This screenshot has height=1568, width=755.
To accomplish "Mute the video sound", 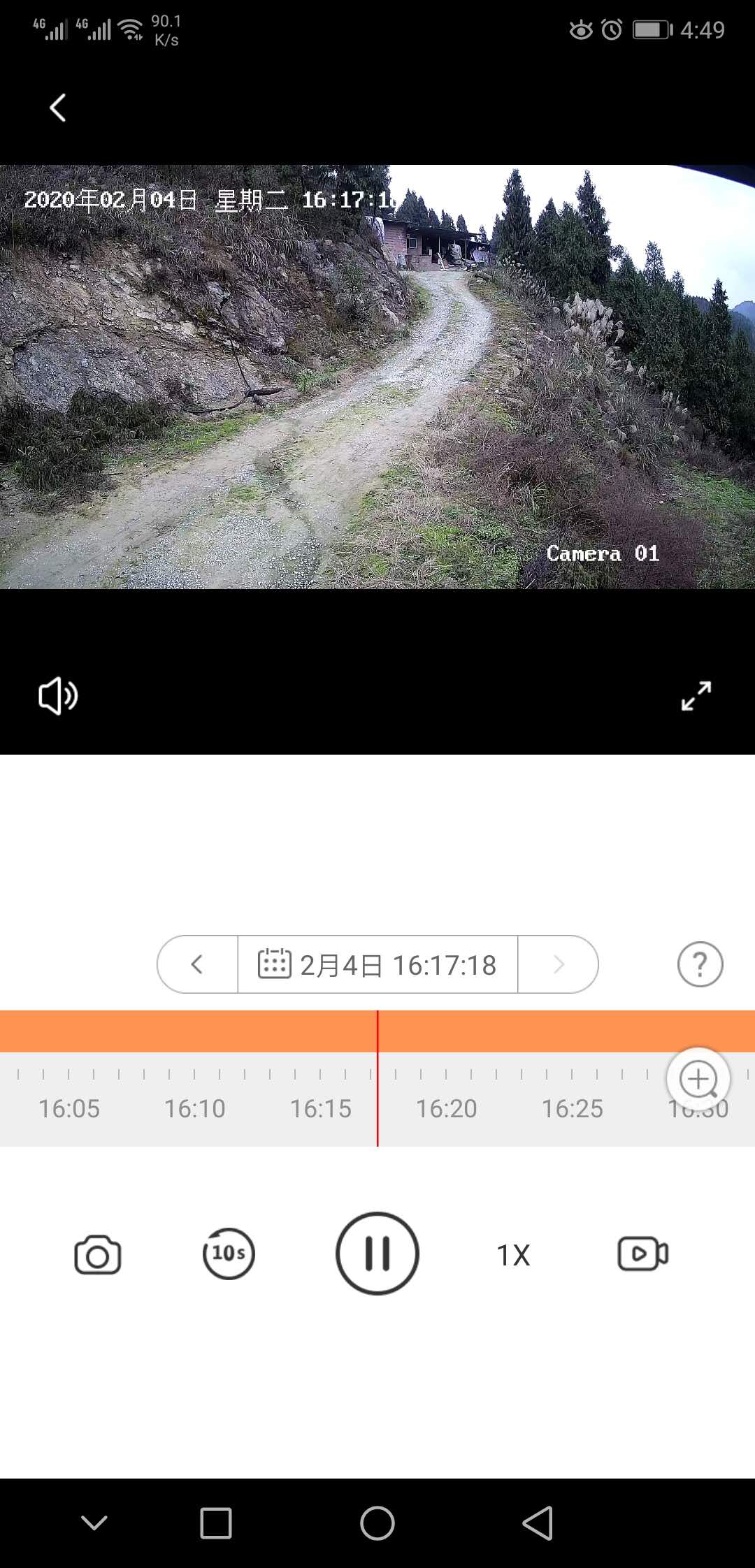I will [57, 696].
